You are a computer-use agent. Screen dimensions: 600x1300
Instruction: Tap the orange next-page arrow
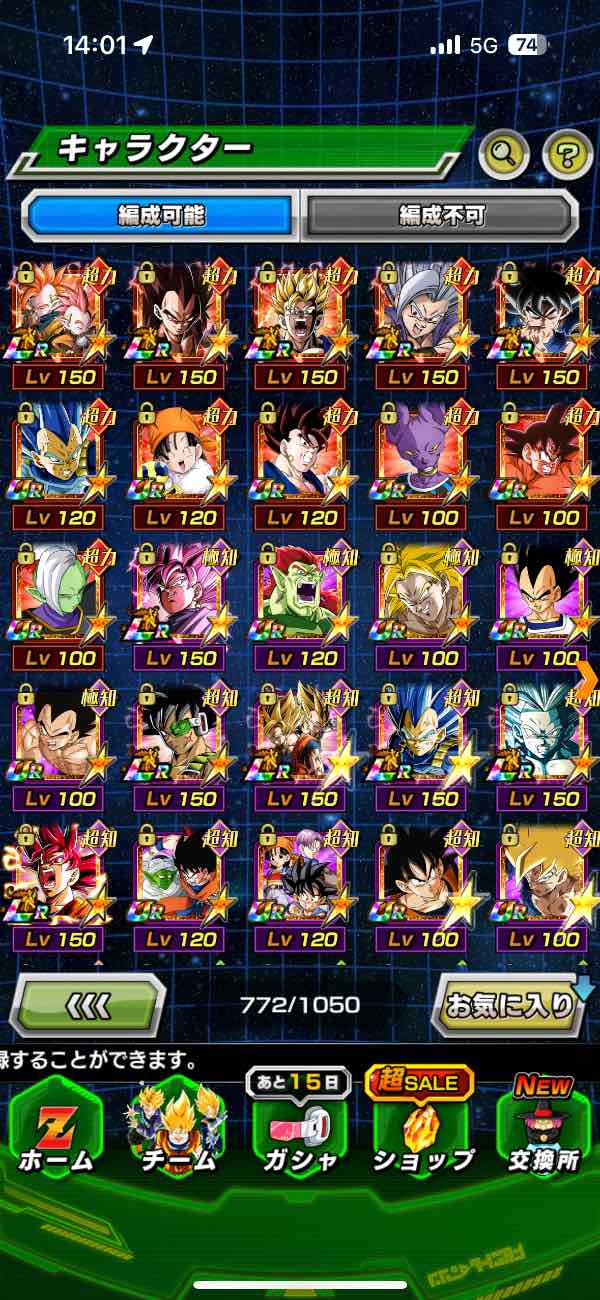coord(587,678)
